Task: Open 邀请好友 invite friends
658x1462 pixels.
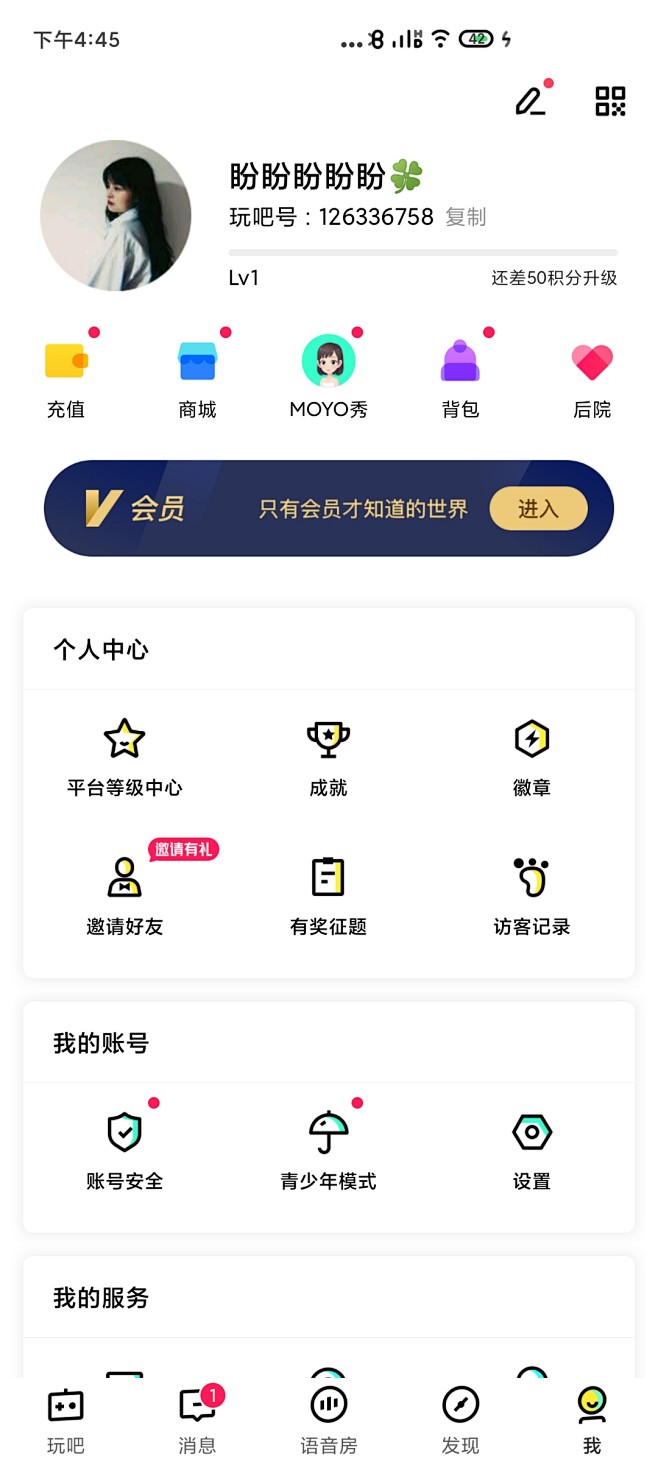Action: [x=125, y=896]
